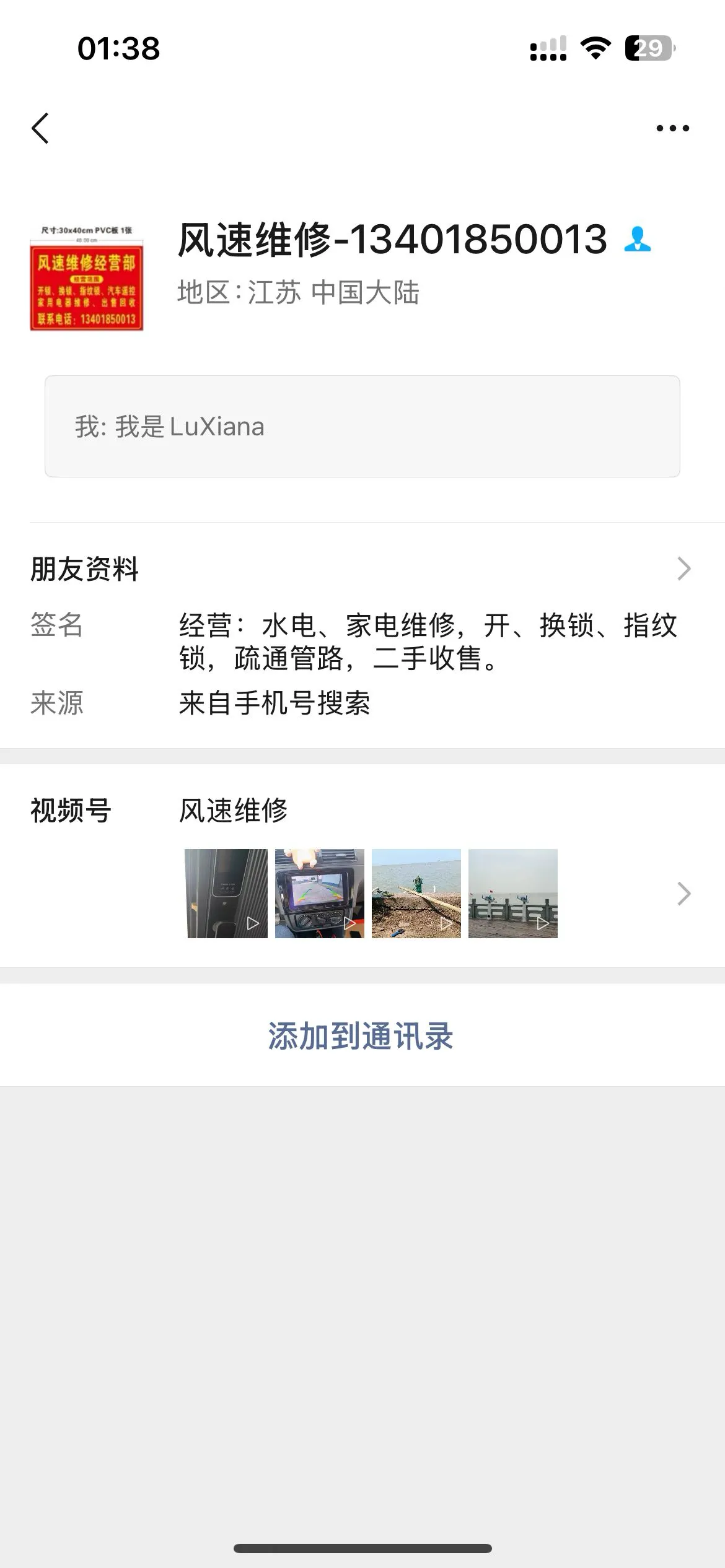
Task: Play the beach shoreline video
Action: coord(416,893)
